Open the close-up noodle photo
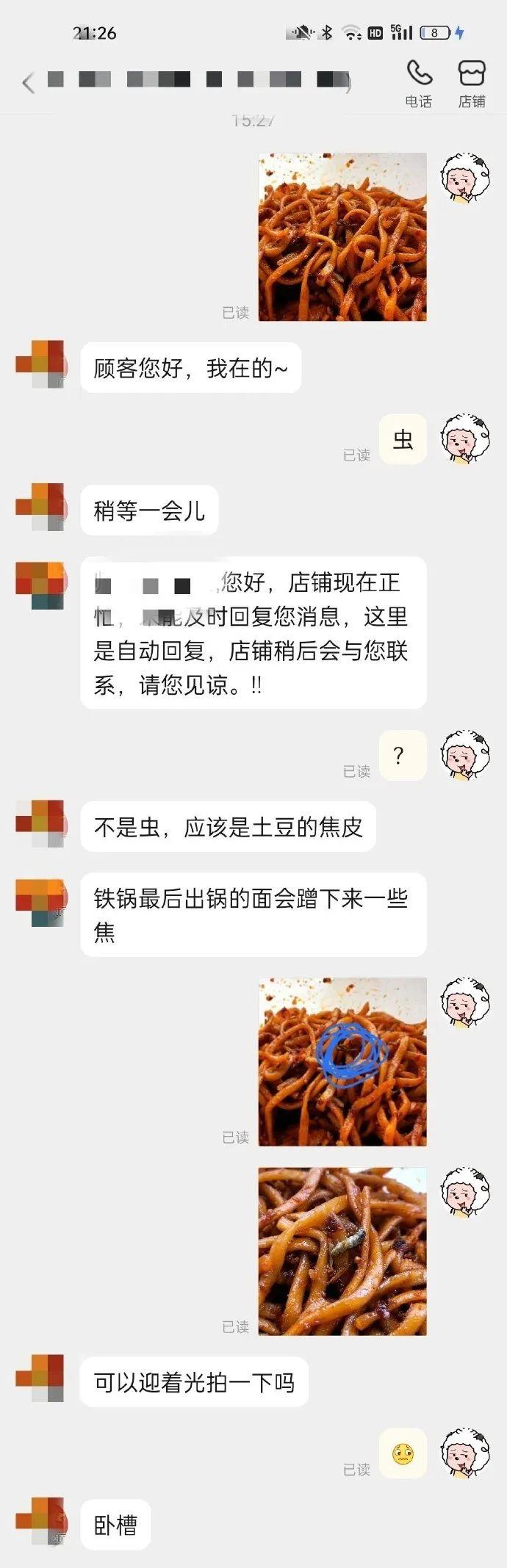The width and height of the screenshot is (507, 1568). [x=342, y=1251]
